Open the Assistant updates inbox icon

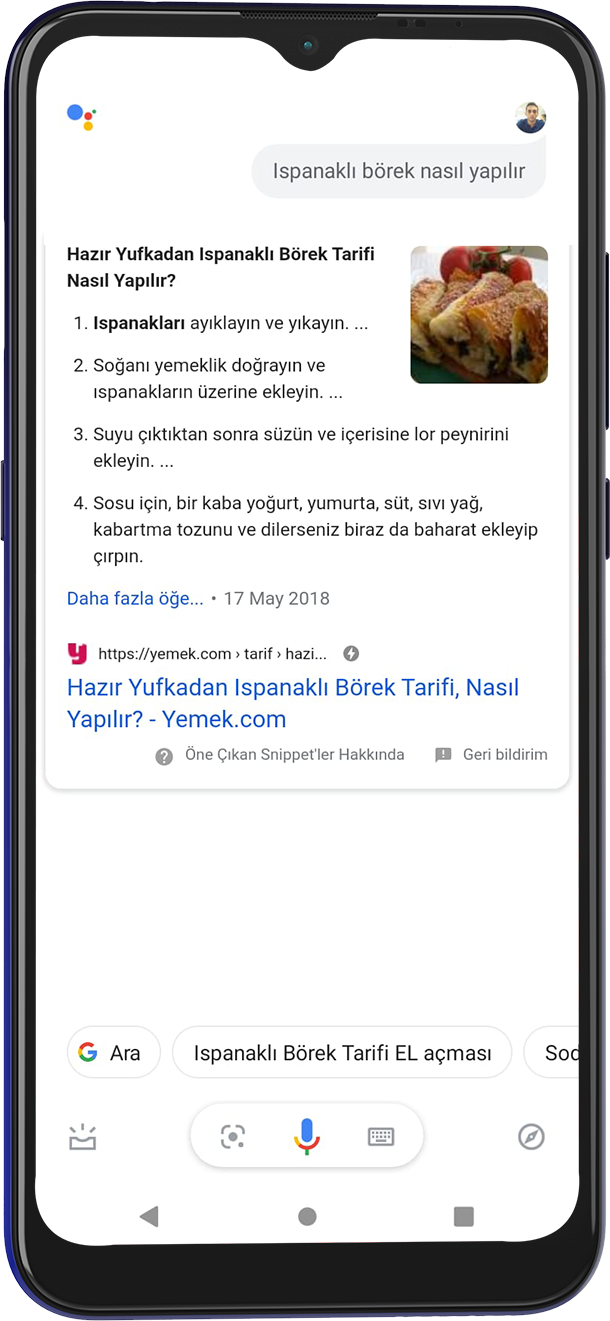coord(82,1137)
